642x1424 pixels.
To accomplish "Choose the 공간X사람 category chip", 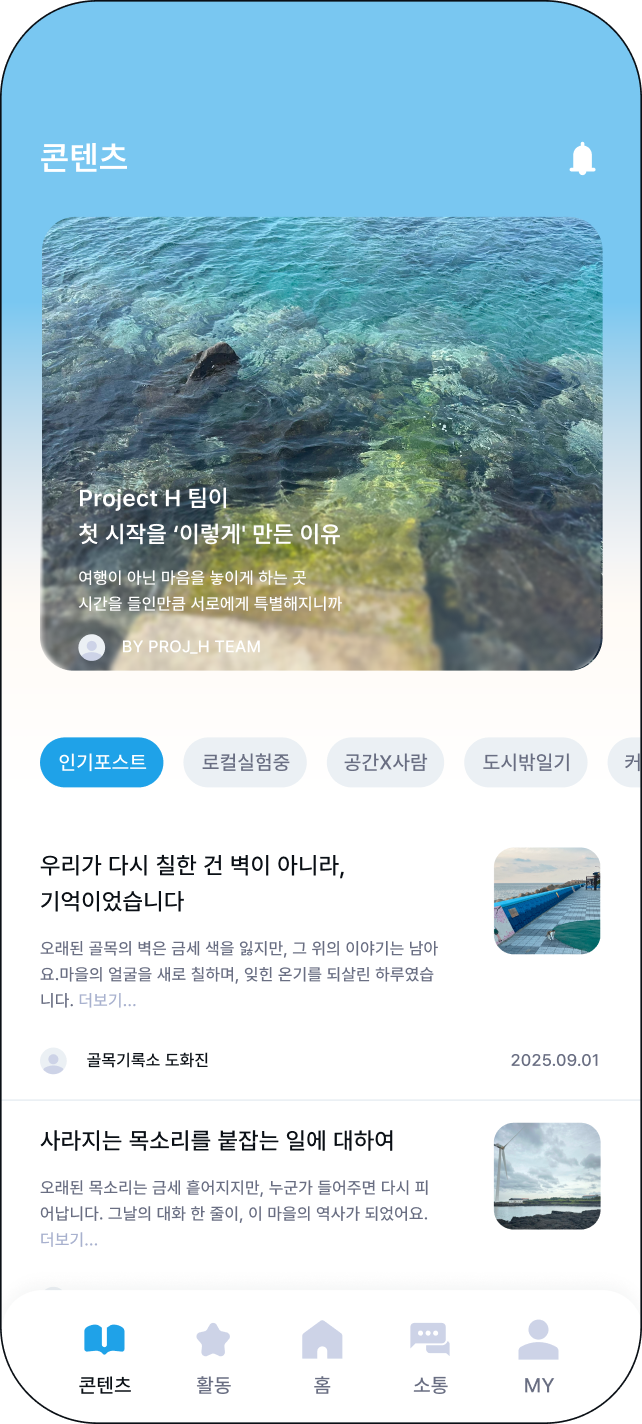I will point(385,762).
